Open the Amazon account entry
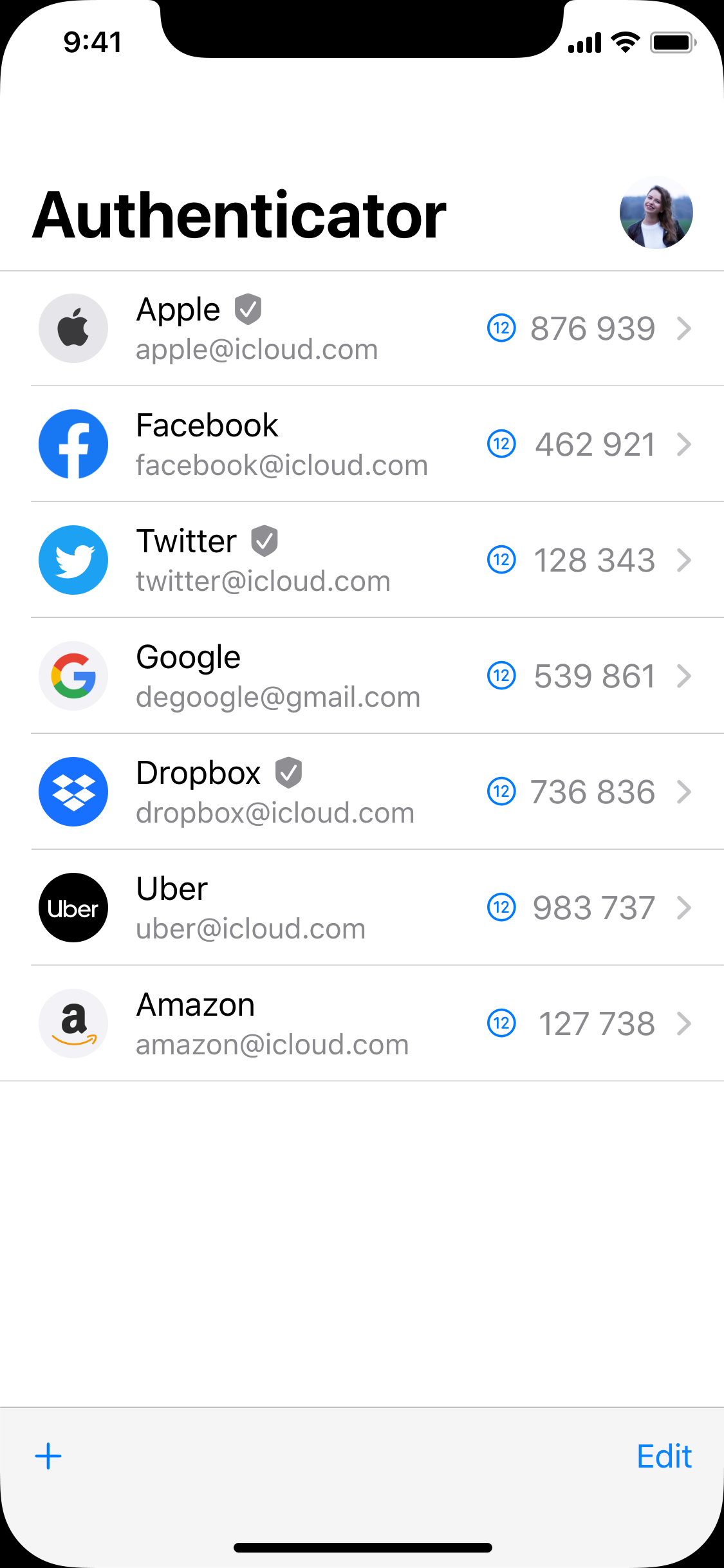Image resolution: width=724 pixels, height=1568 pixels. (362, 1024)
